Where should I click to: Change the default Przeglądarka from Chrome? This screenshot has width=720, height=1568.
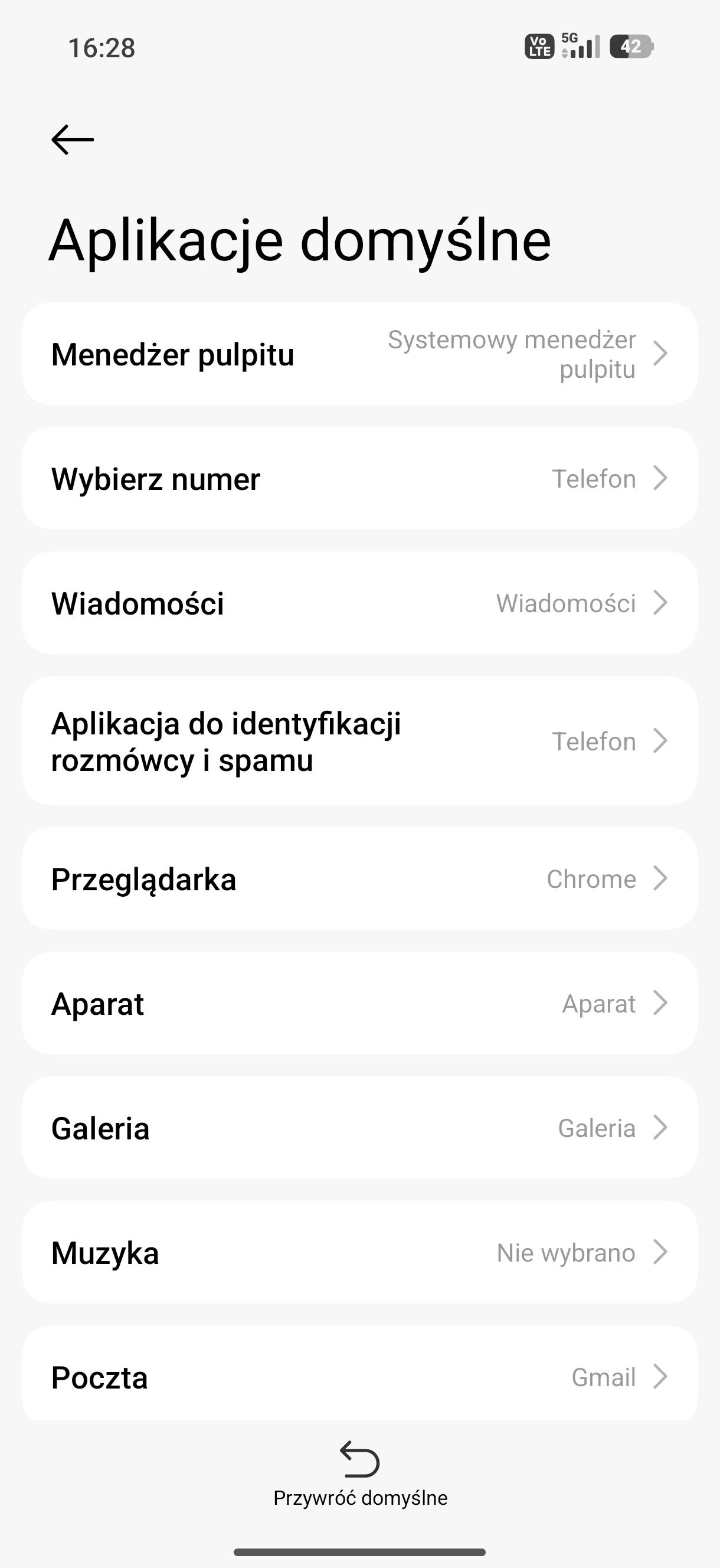point(359,879)
